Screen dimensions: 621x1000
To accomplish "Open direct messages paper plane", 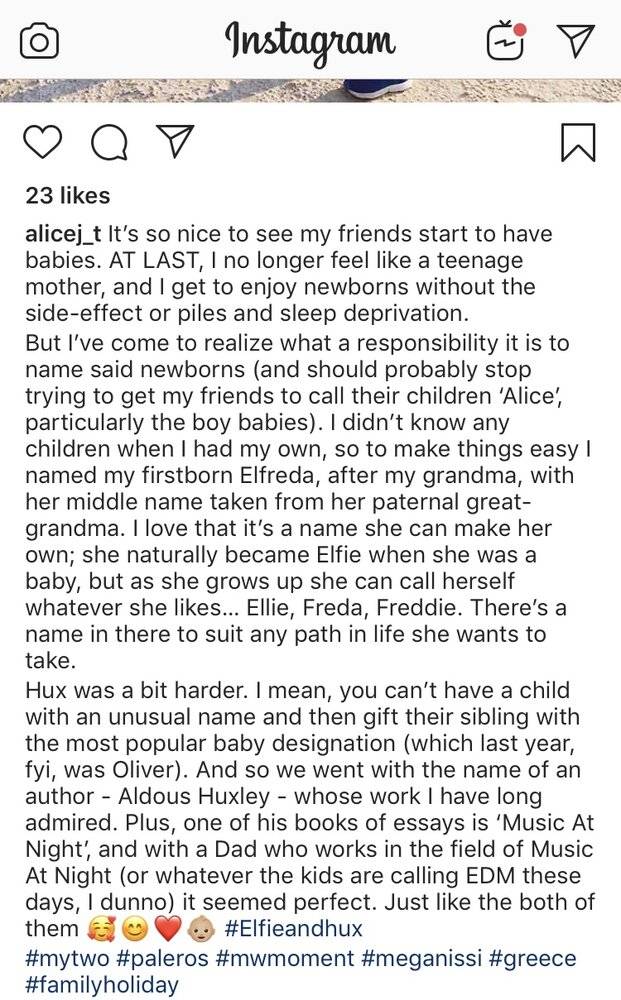I will (x=576, y=40).
